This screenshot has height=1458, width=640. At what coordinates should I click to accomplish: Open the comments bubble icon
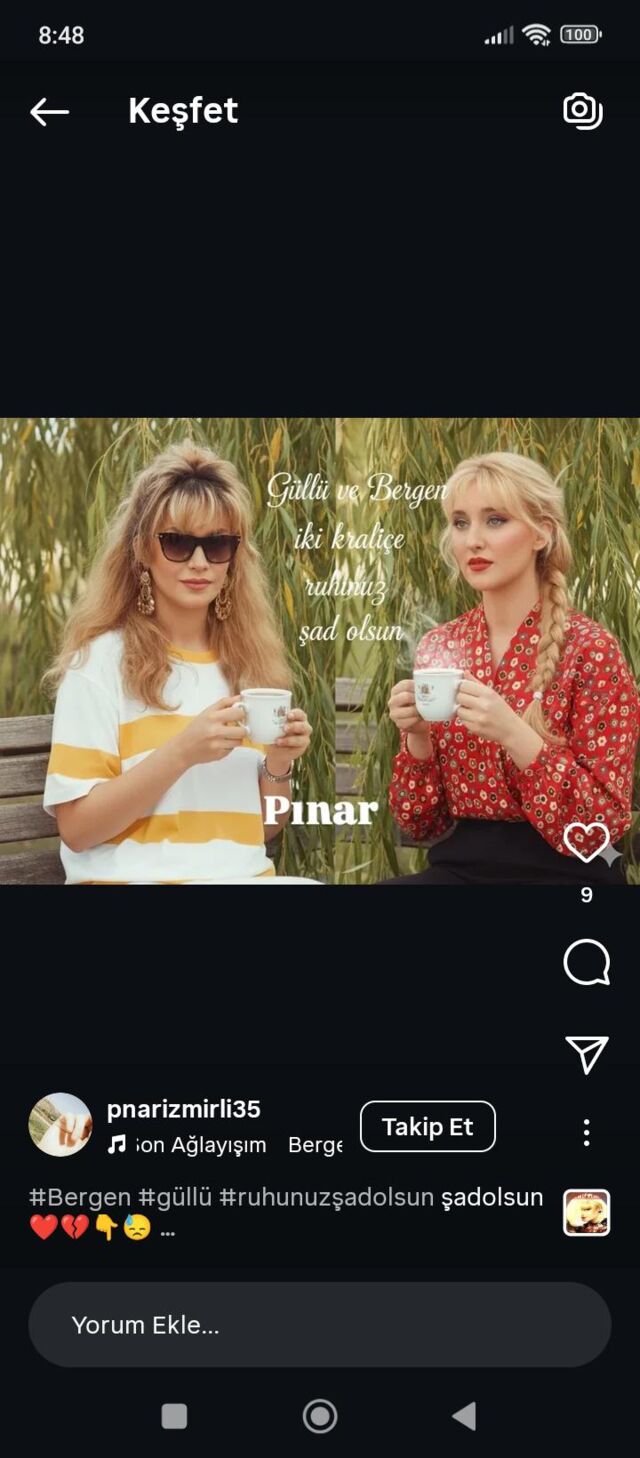587,963
